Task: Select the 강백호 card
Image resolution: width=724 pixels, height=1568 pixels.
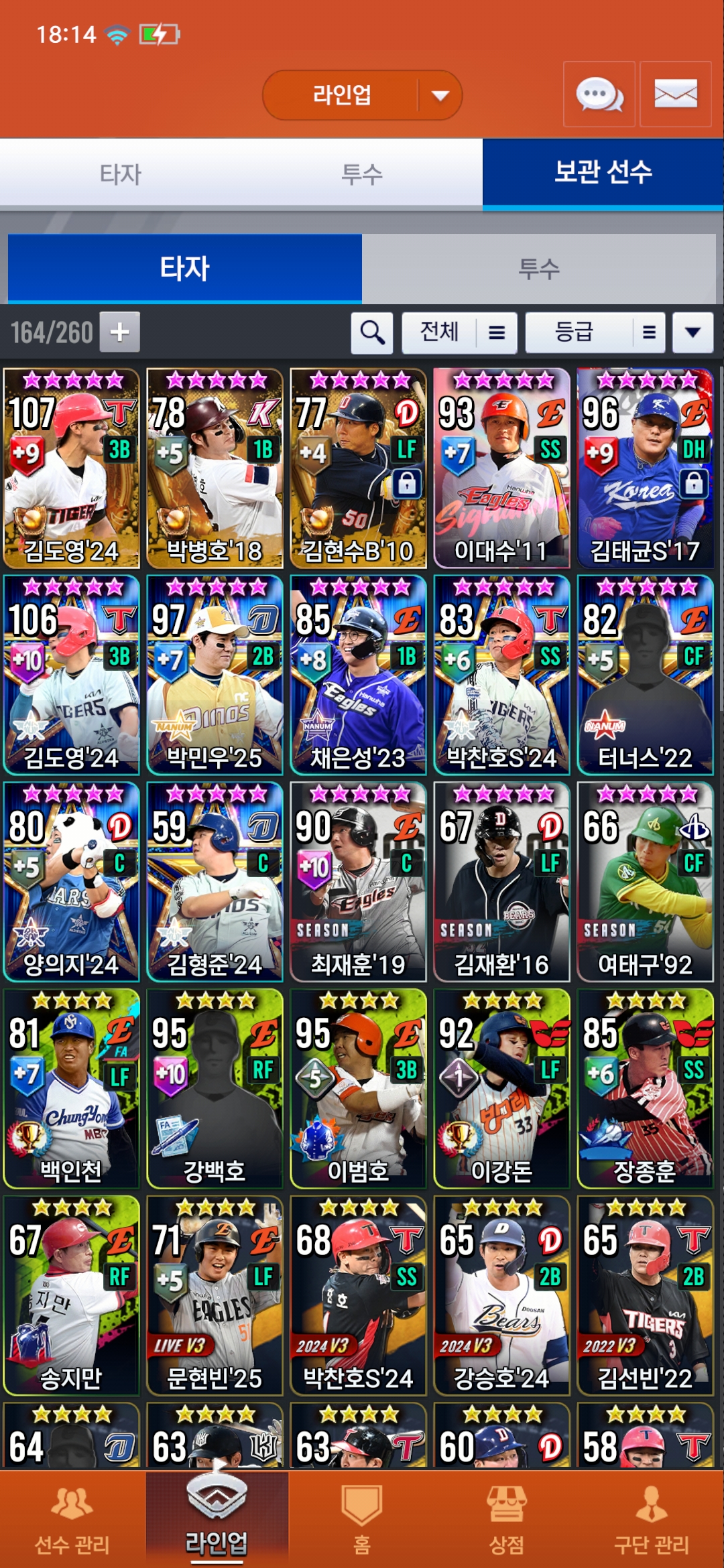Action: (215, 1088)
